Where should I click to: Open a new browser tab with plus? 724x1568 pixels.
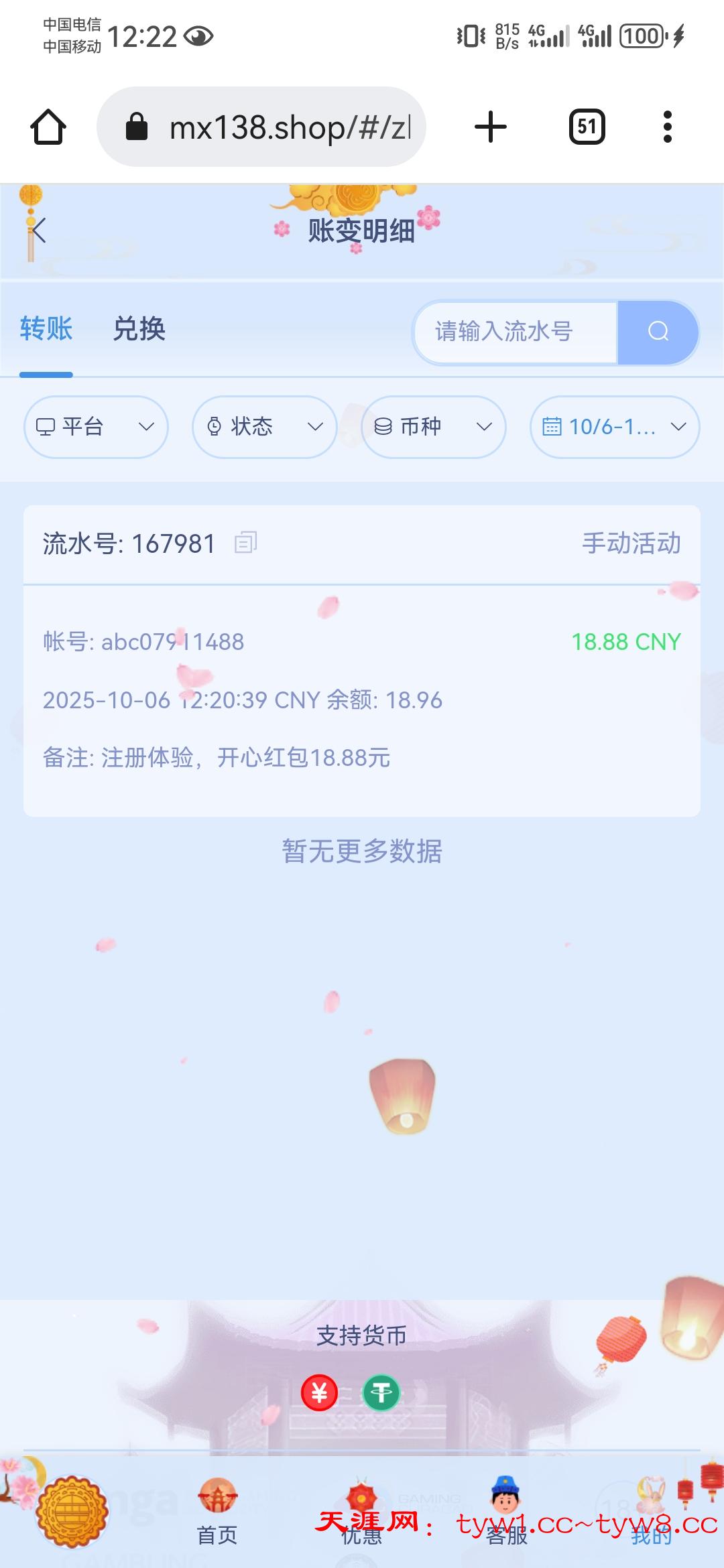point(490,127)
